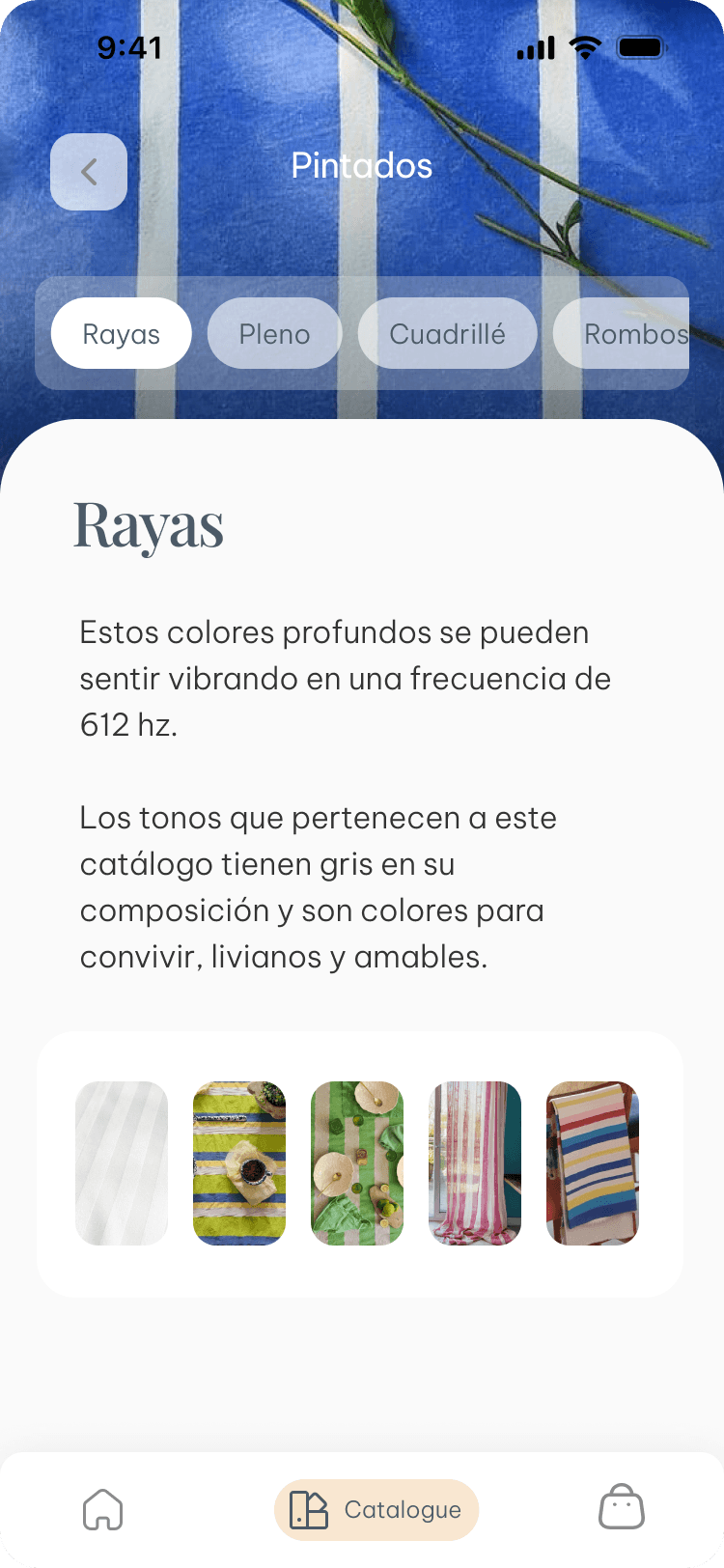Select the Rayas chip
This screenshot has width=724, height=1568.
(122, 334)
